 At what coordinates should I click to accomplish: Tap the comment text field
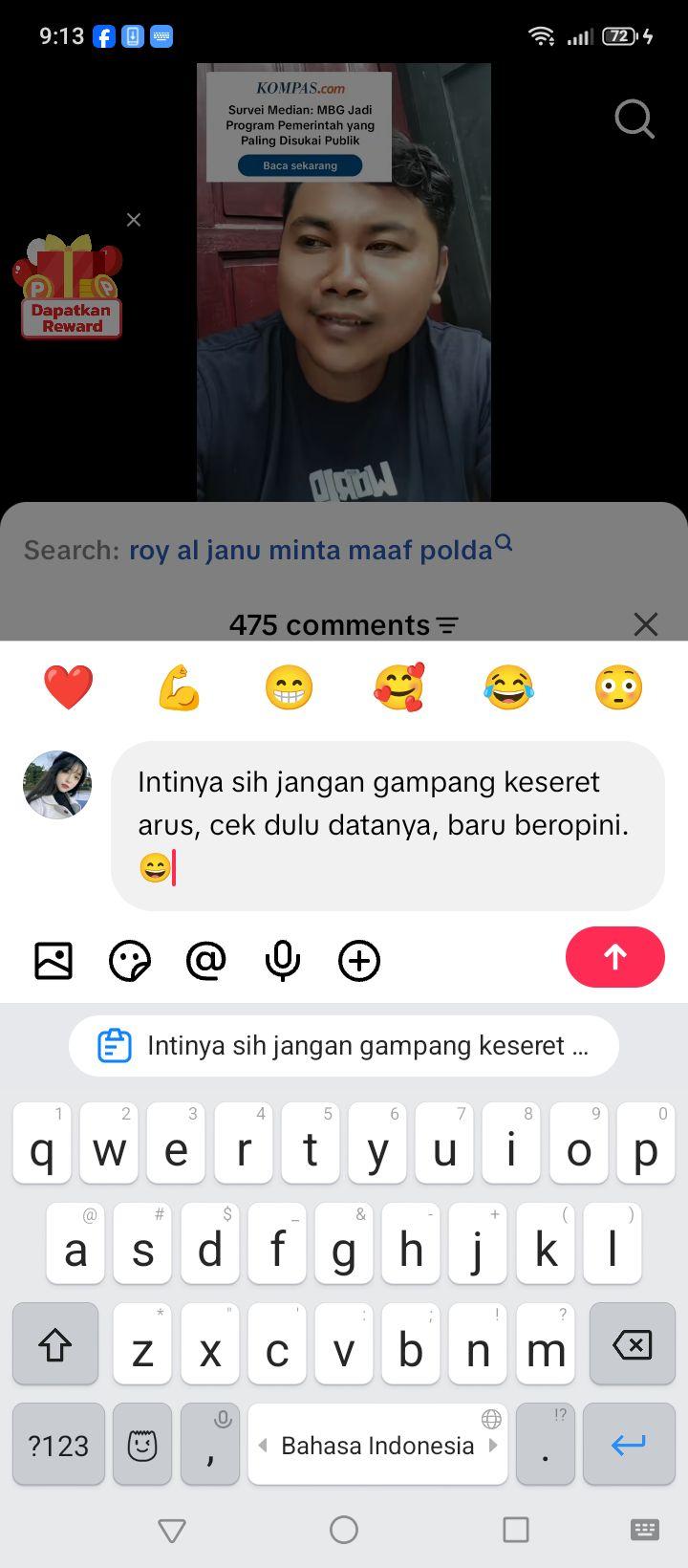coord(388,825)
